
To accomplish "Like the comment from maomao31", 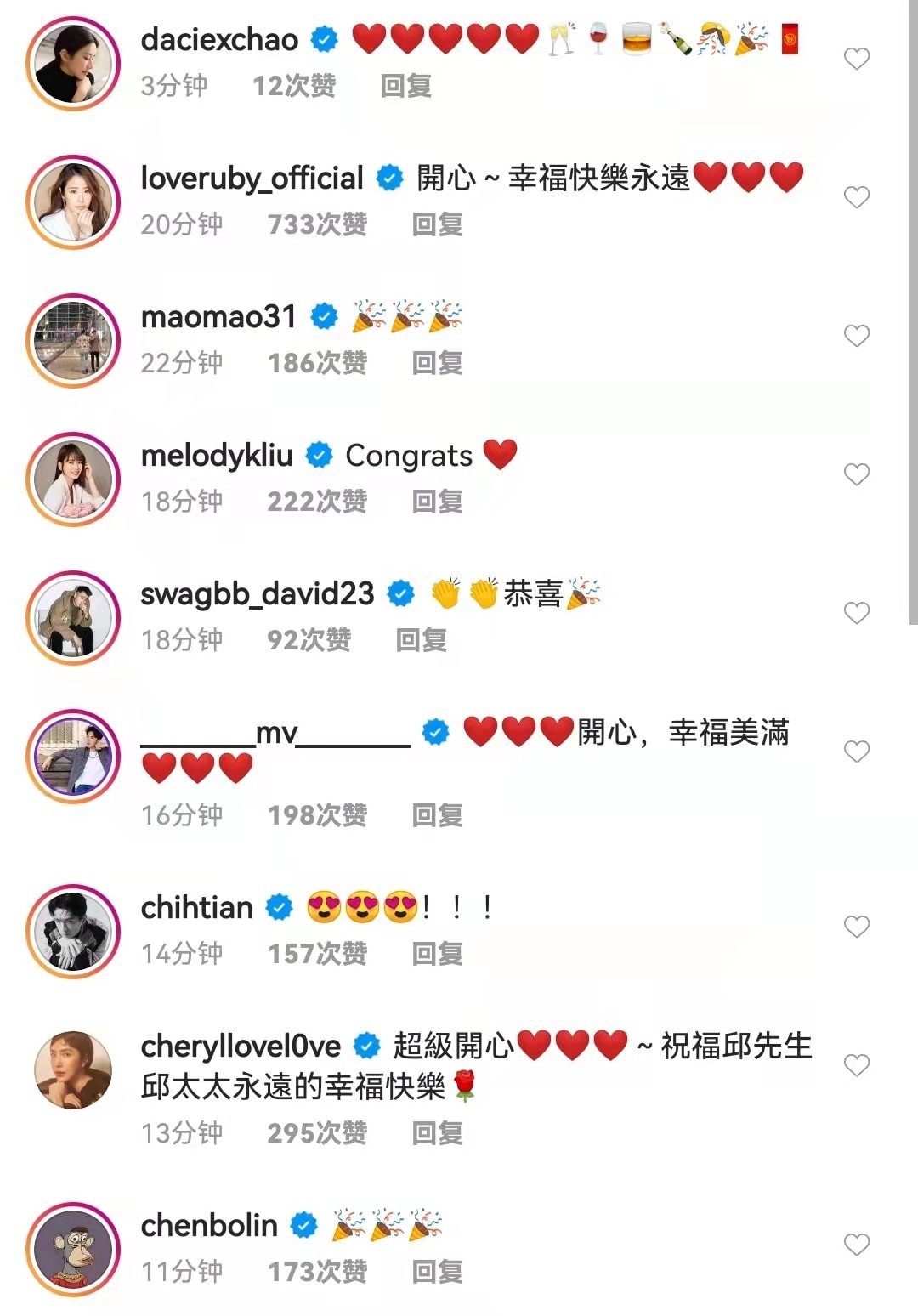I will (856, 336).
